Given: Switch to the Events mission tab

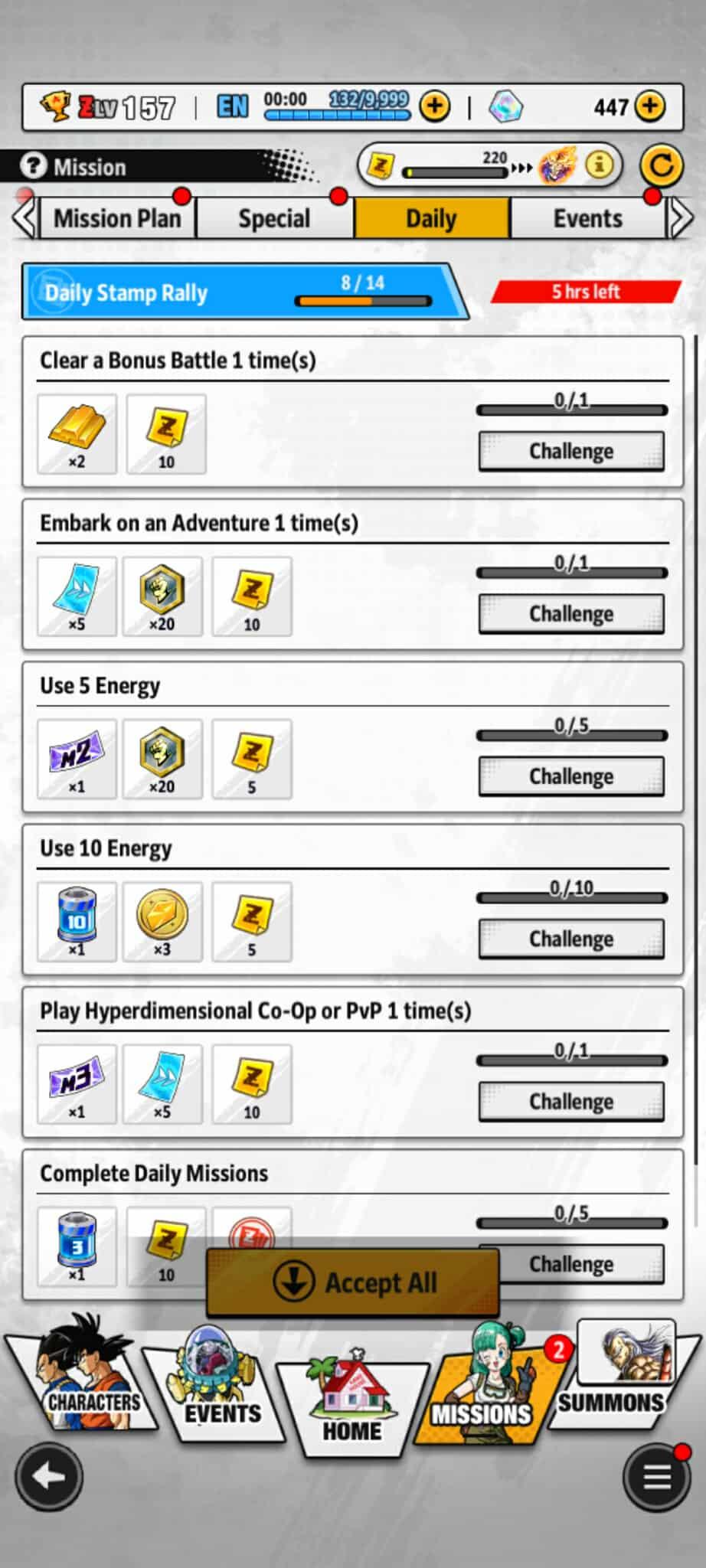Looking at the screenshot, I should tap(587, 219).
